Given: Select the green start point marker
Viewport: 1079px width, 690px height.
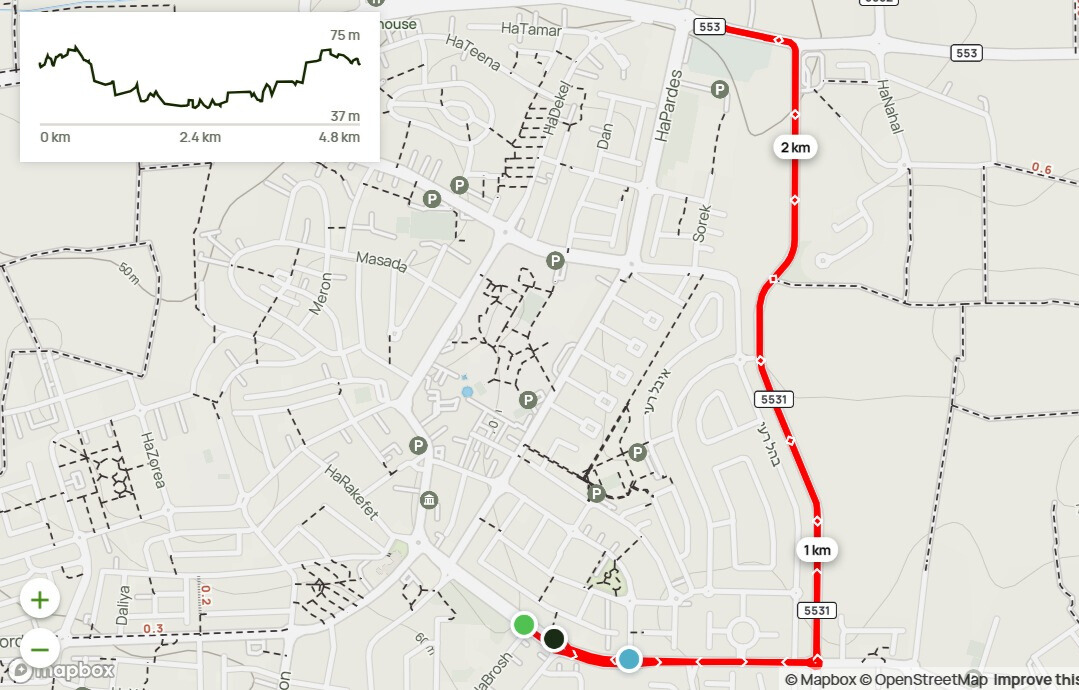Looking at the screenshot, I should 523,625.
